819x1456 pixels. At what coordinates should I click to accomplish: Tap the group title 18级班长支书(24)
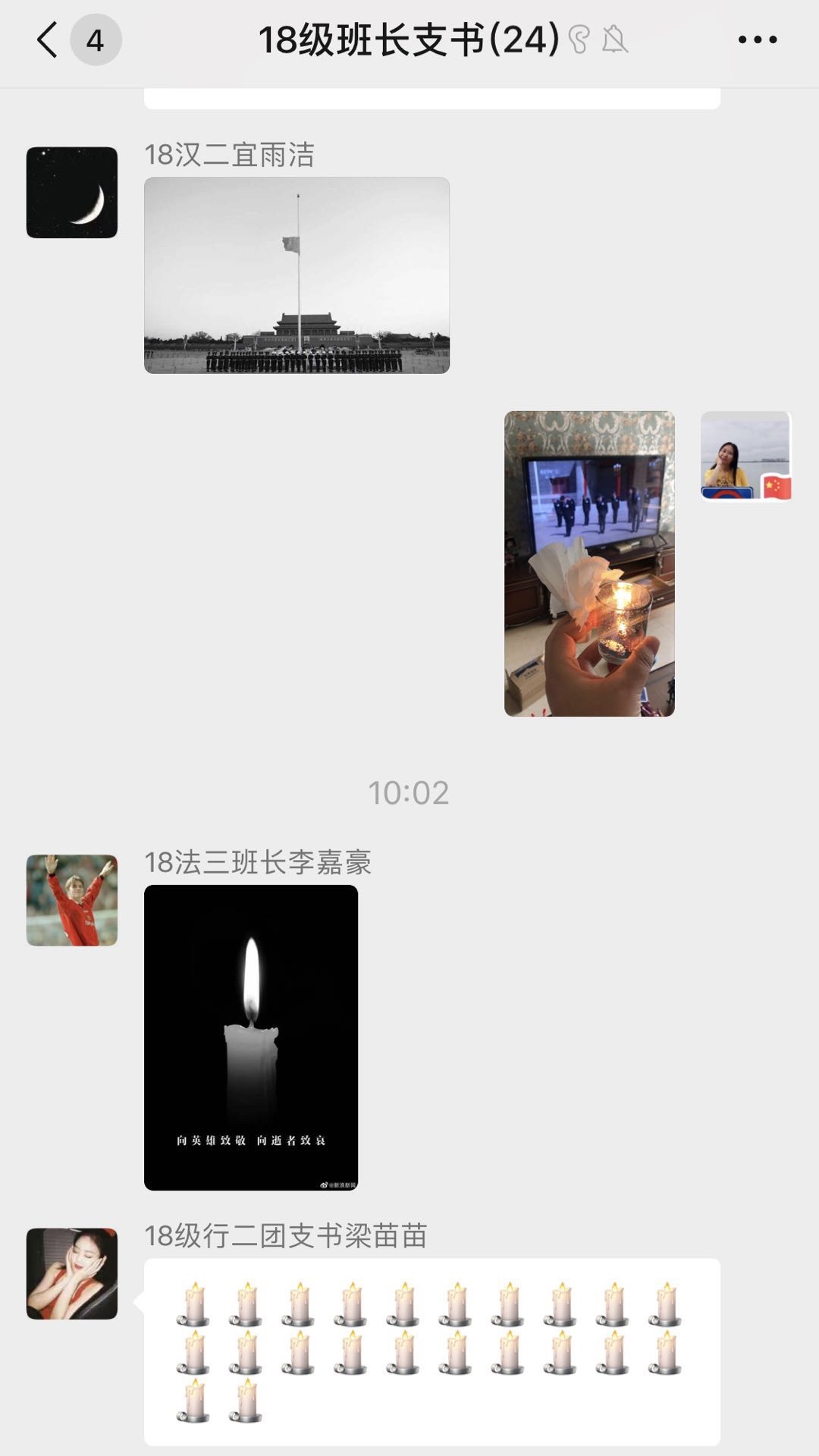coord(409,36)
